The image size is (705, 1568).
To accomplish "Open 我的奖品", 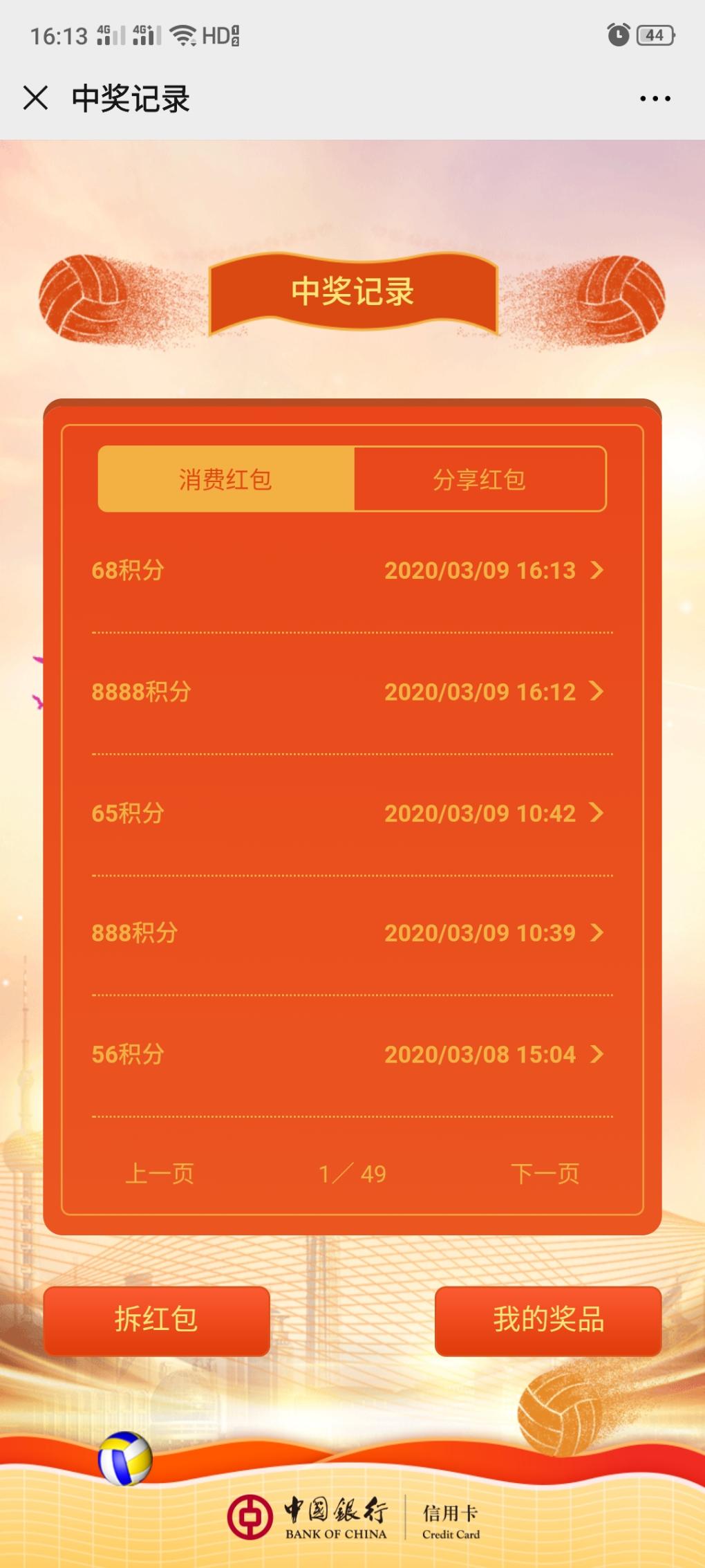I will pyautogui.click(x=548, y=1320).
